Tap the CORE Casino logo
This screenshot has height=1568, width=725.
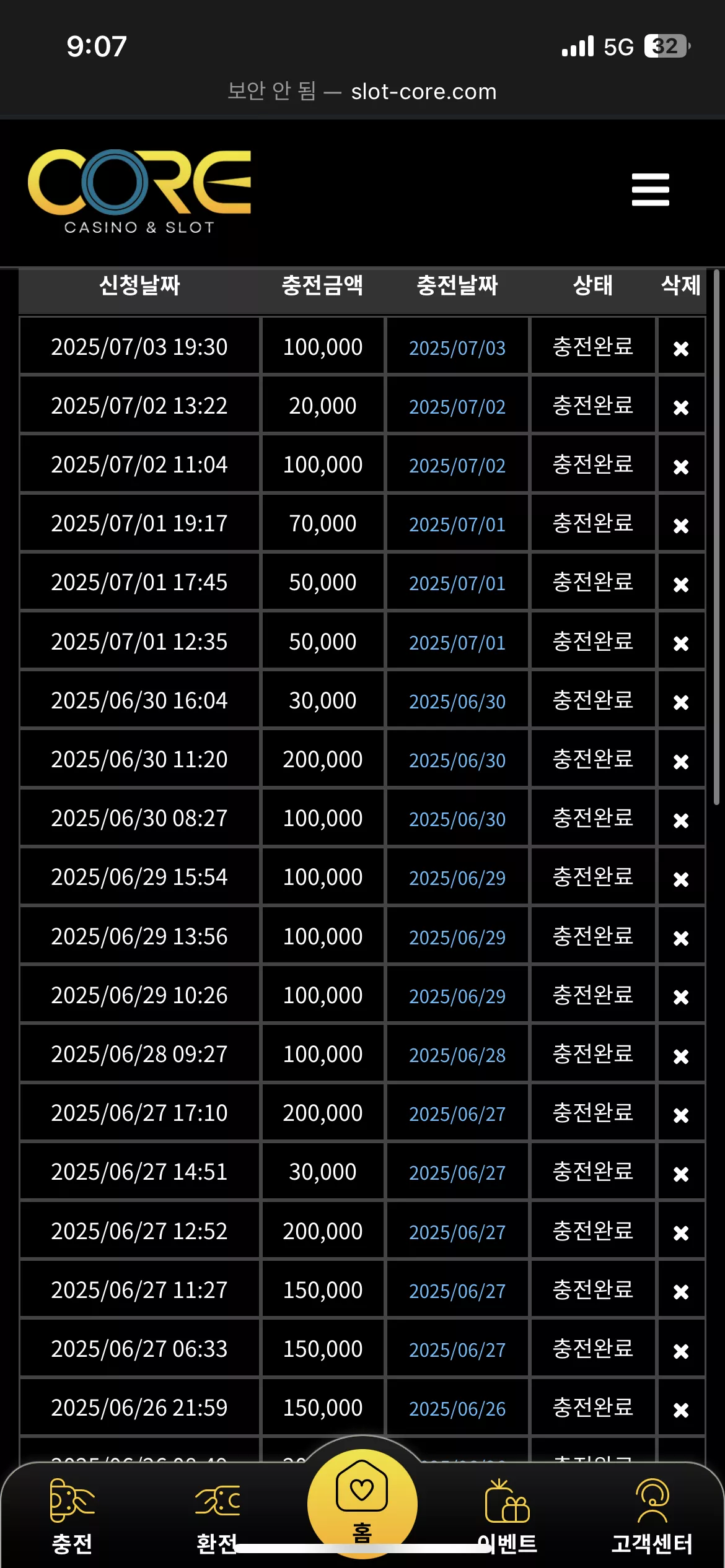139,191
